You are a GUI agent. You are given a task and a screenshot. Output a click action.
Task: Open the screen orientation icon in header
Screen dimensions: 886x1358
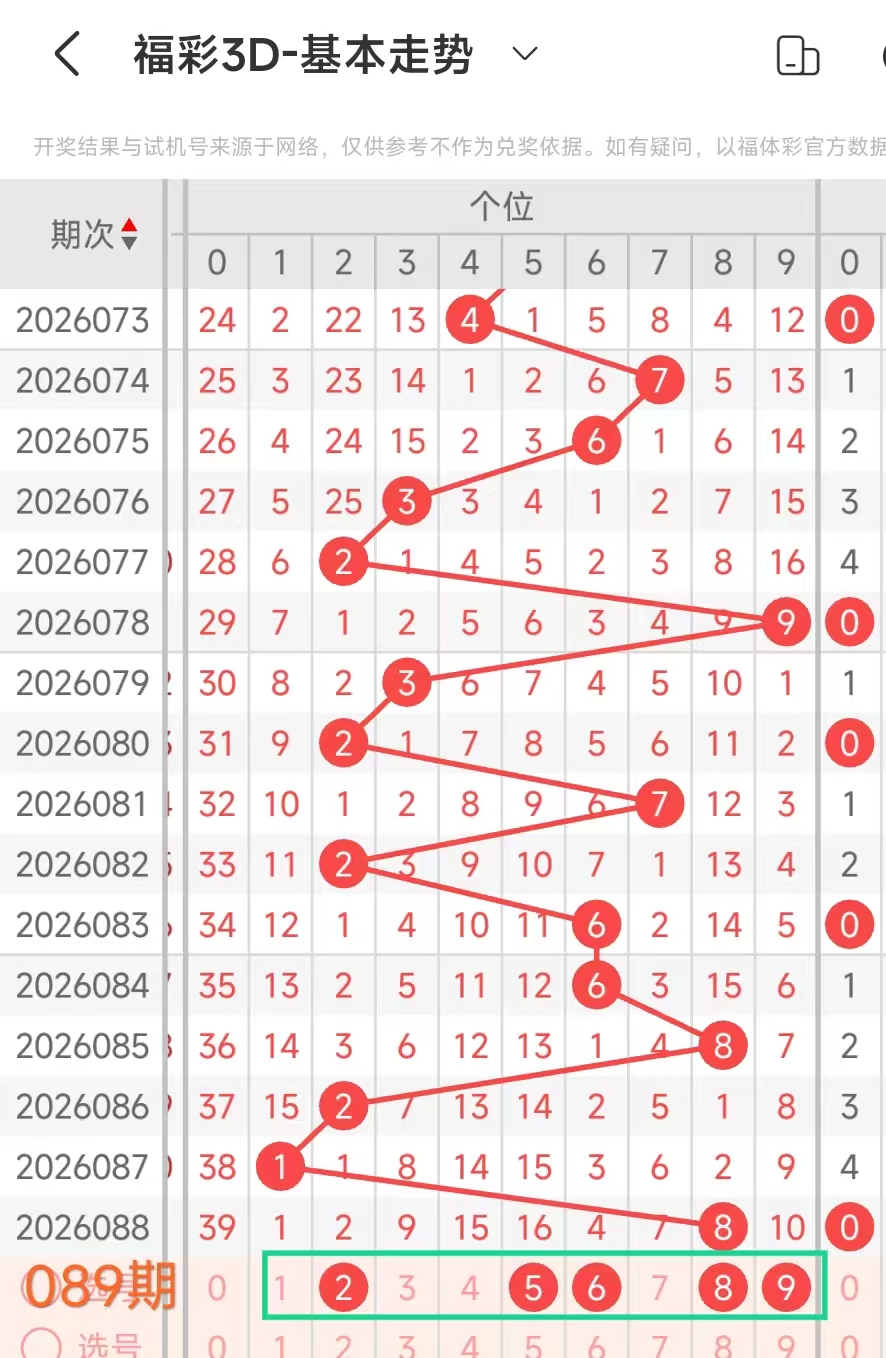coord(797,56)
